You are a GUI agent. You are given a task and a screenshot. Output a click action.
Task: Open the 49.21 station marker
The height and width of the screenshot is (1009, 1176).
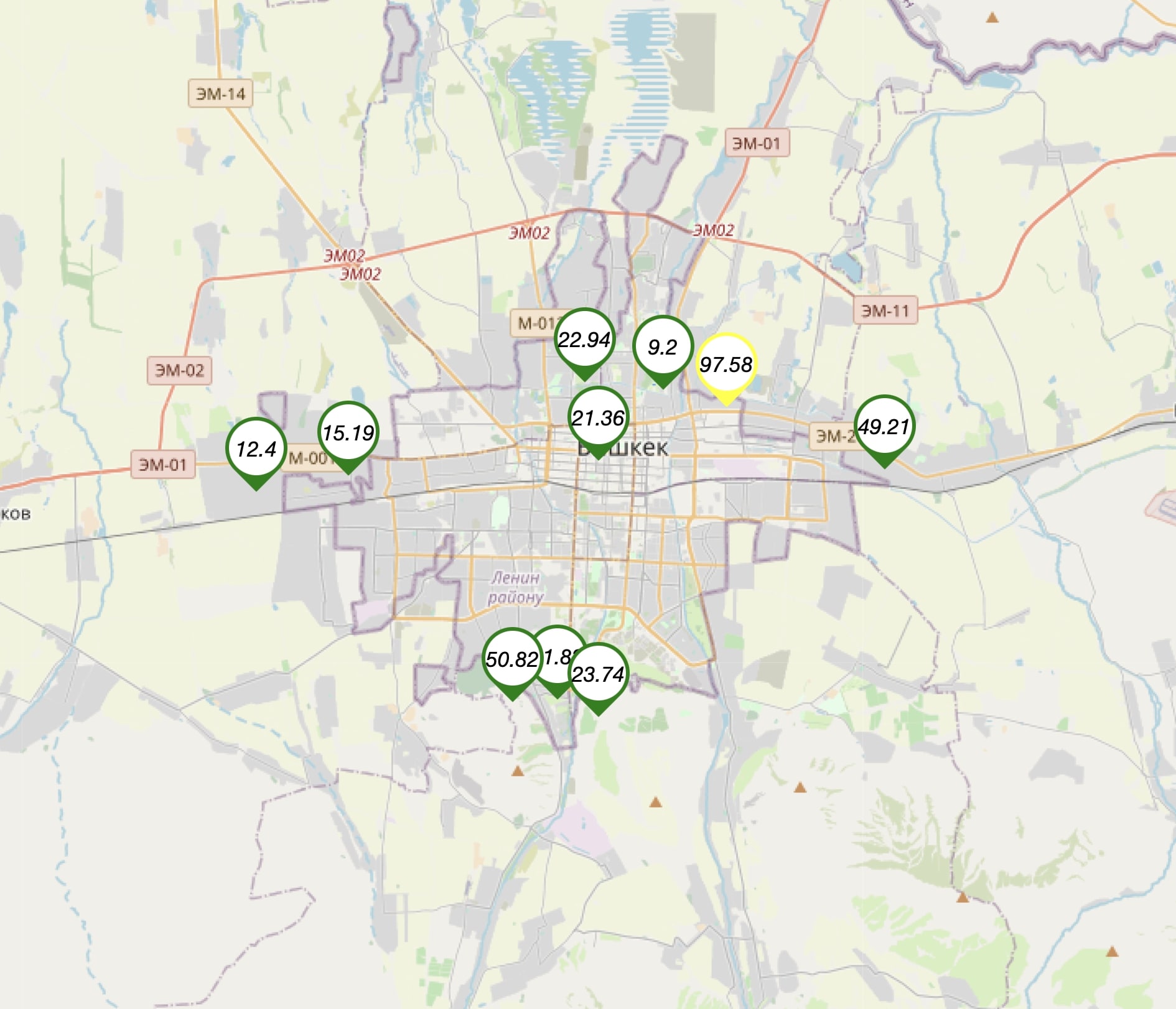tap(884, 426)
